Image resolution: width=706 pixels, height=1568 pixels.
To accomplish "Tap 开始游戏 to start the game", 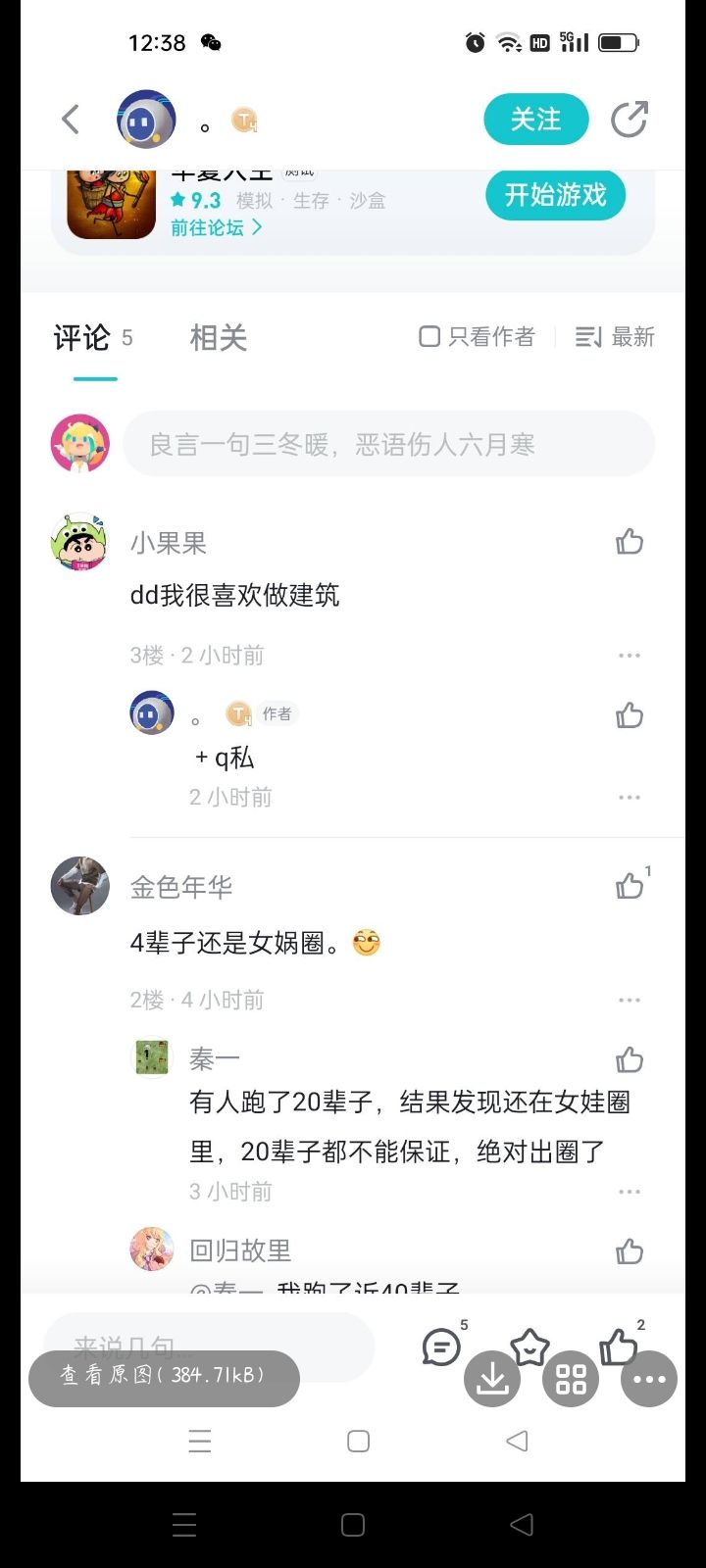I will [x=555, y=194].
